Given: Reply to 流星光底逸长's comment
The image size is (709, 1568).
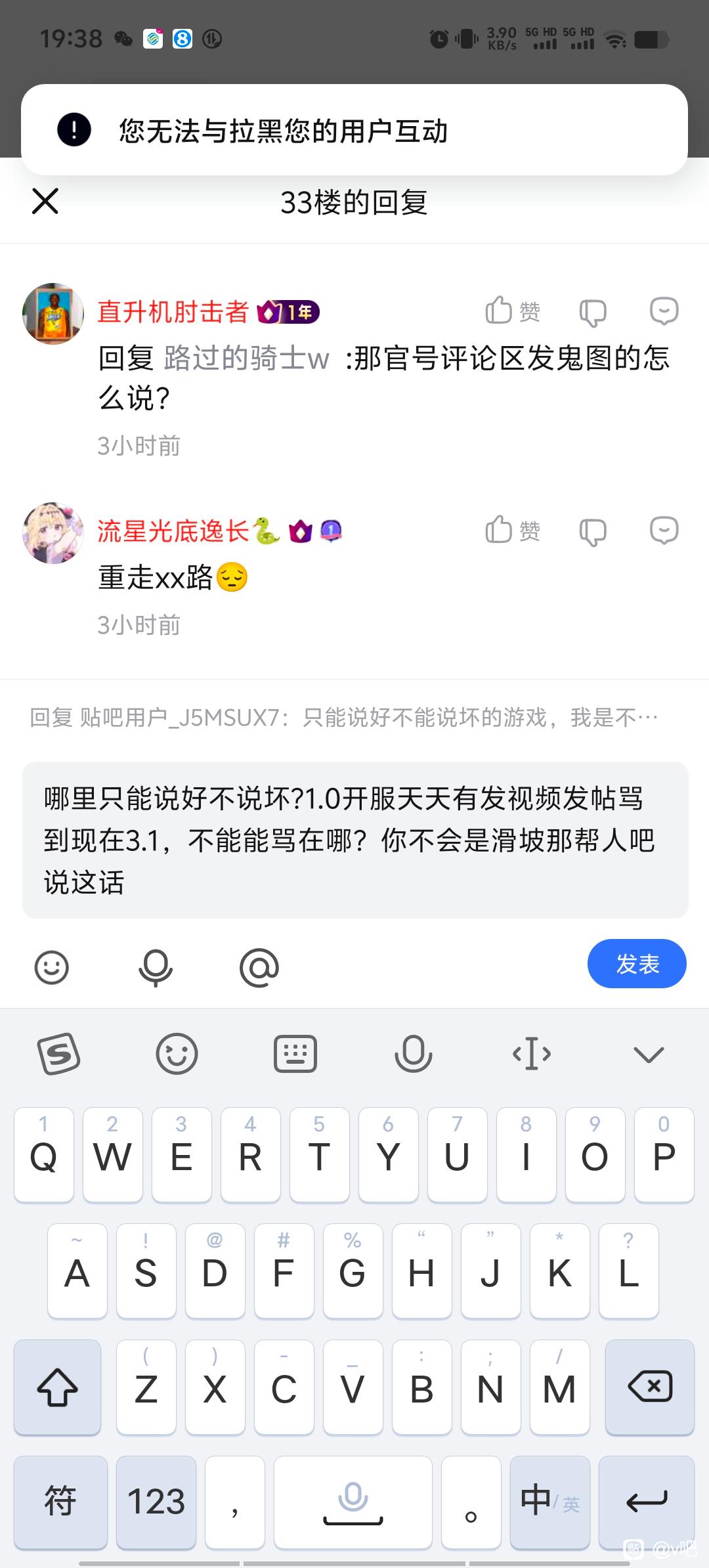Looking at the screenshot, I should pos(664,531).
